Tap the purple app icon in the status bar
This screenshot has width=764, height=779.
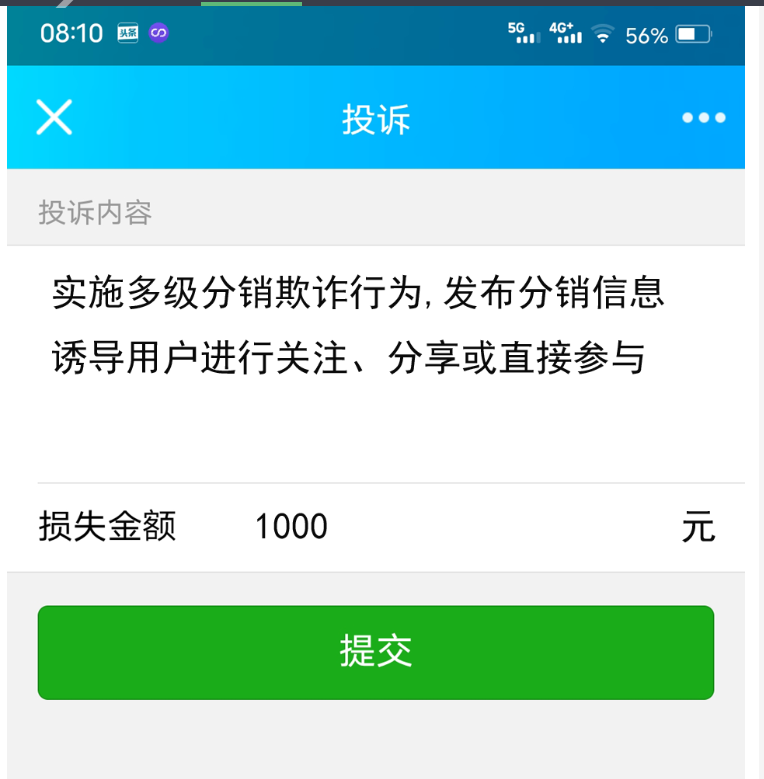pos(160,33)
